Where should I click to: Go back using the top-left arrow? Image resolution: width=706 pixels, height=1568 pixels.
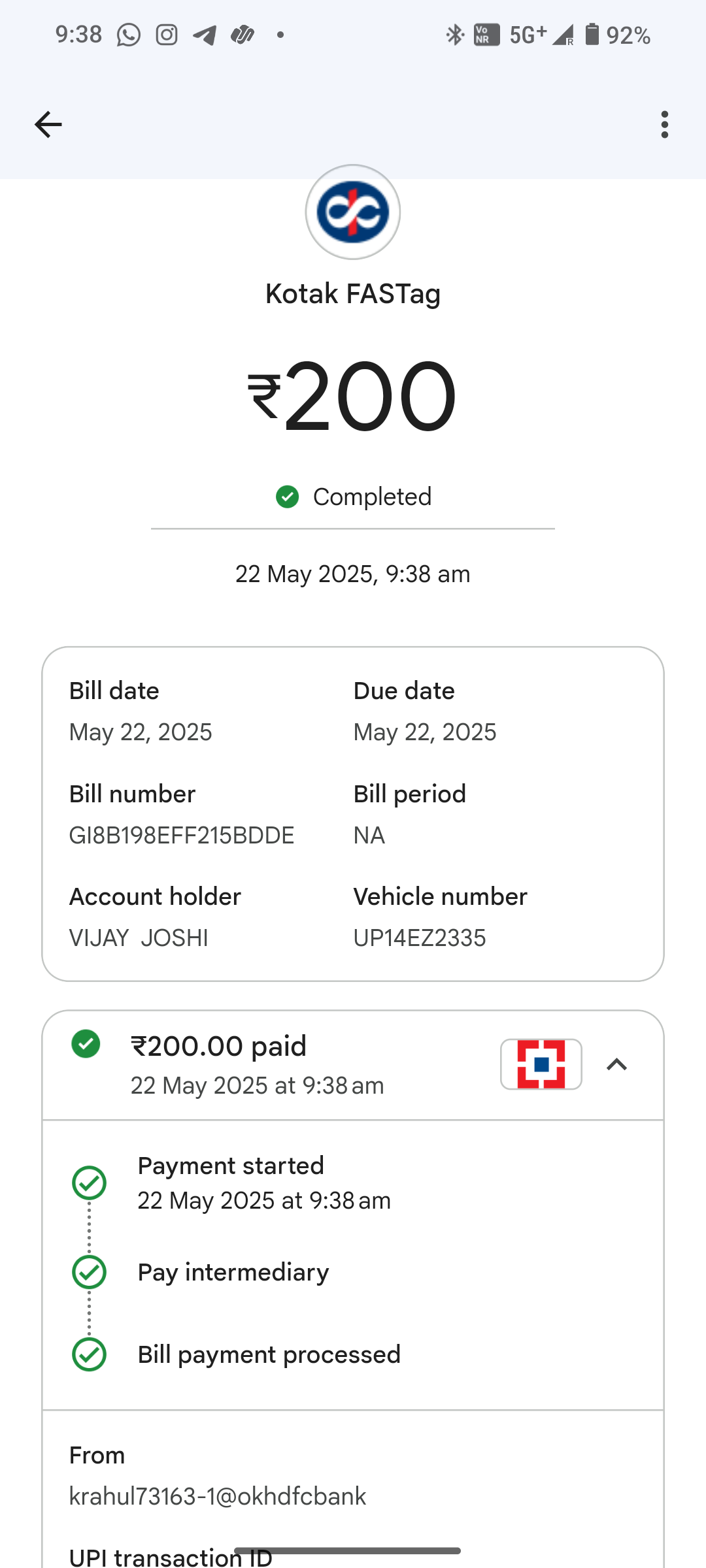click(48, 124)
